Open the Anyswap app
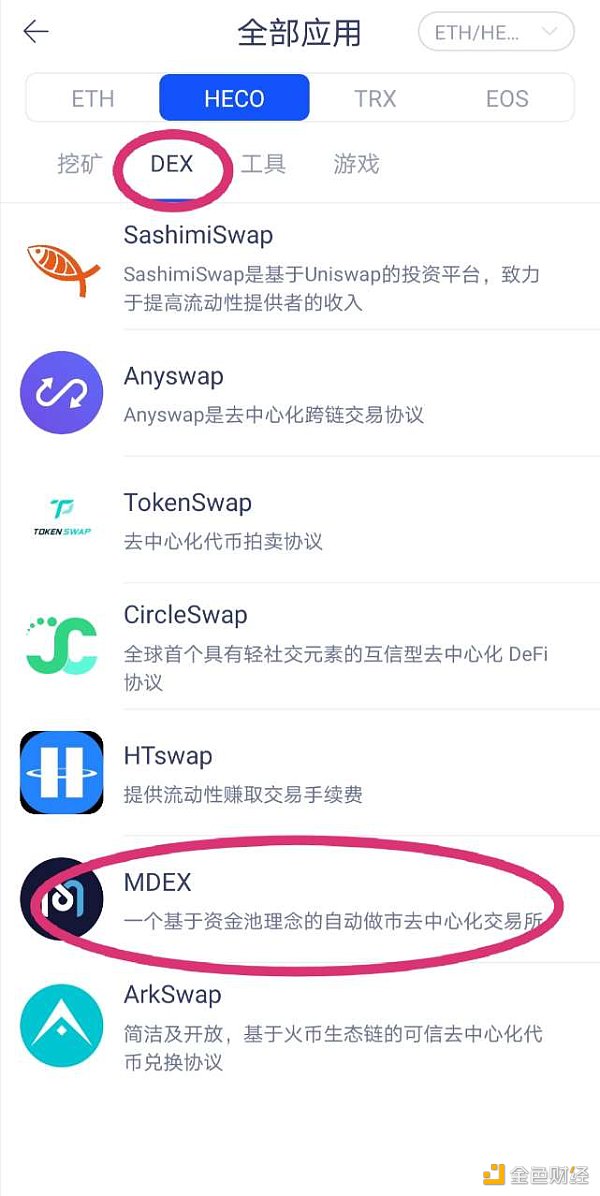The image size is (600, 1196). point(300,393)
